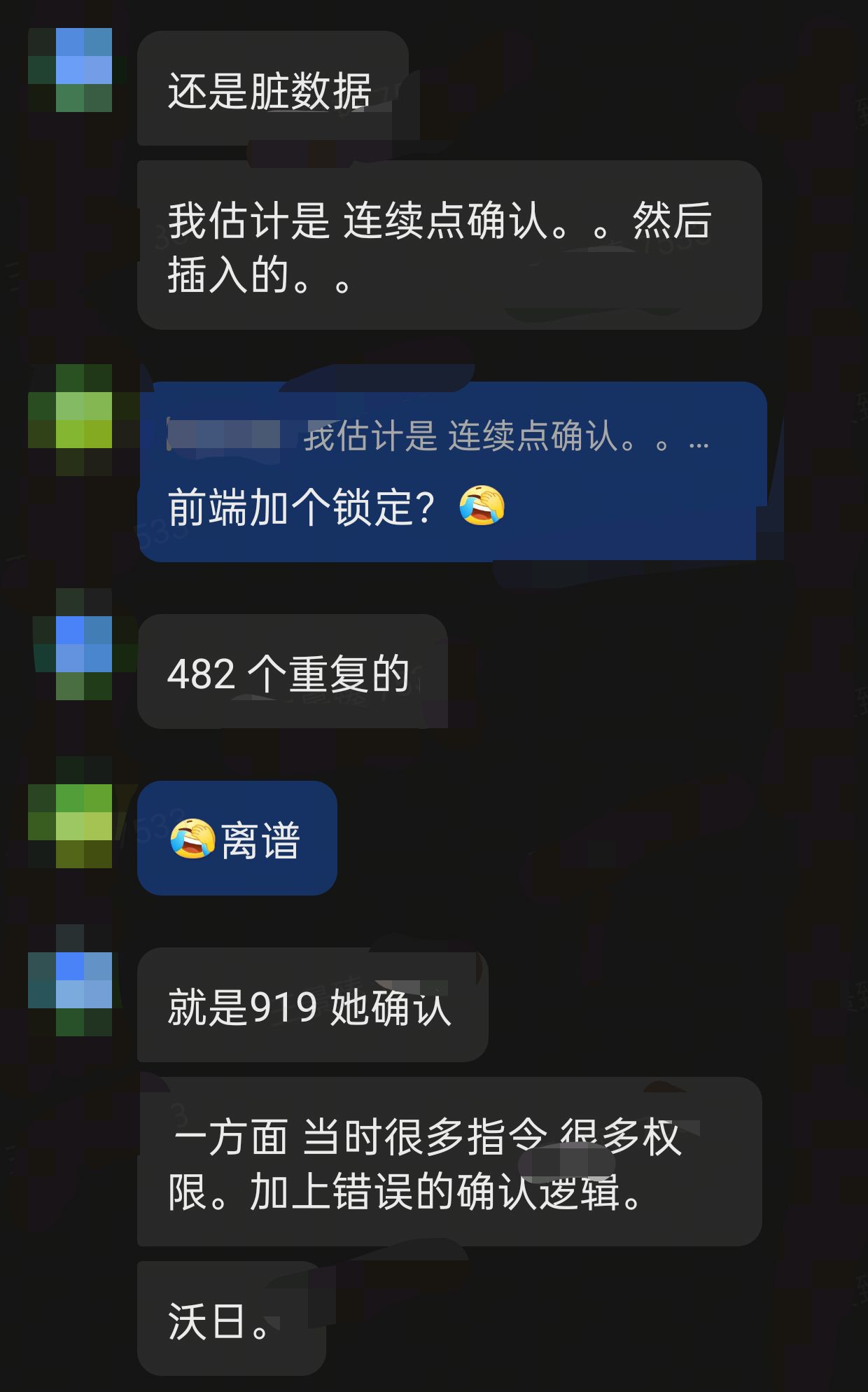Open avatar beside the 离谱 message
The width and height of the screenshot is (868, 1392).
point(70,826)
